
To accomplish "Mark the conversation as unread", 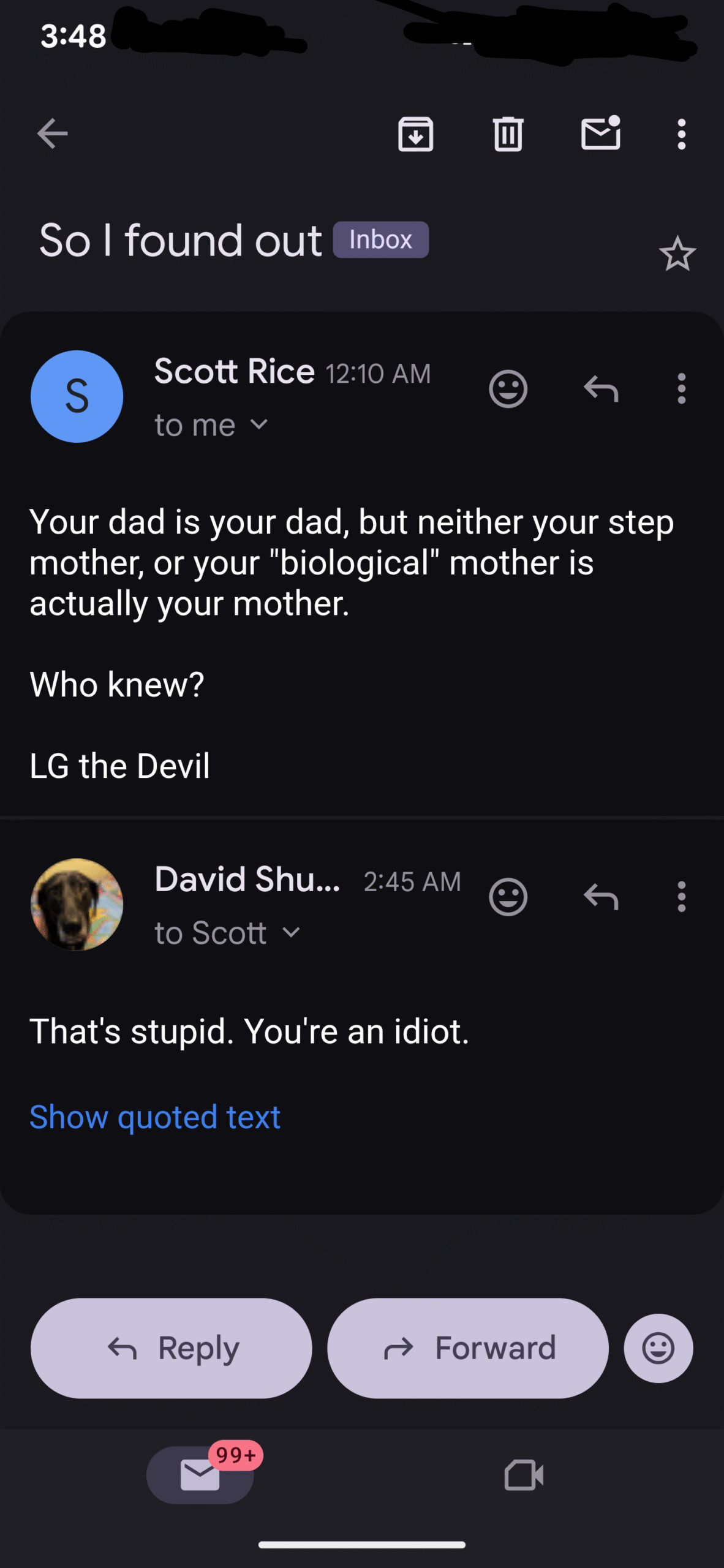I will (600, 134).
